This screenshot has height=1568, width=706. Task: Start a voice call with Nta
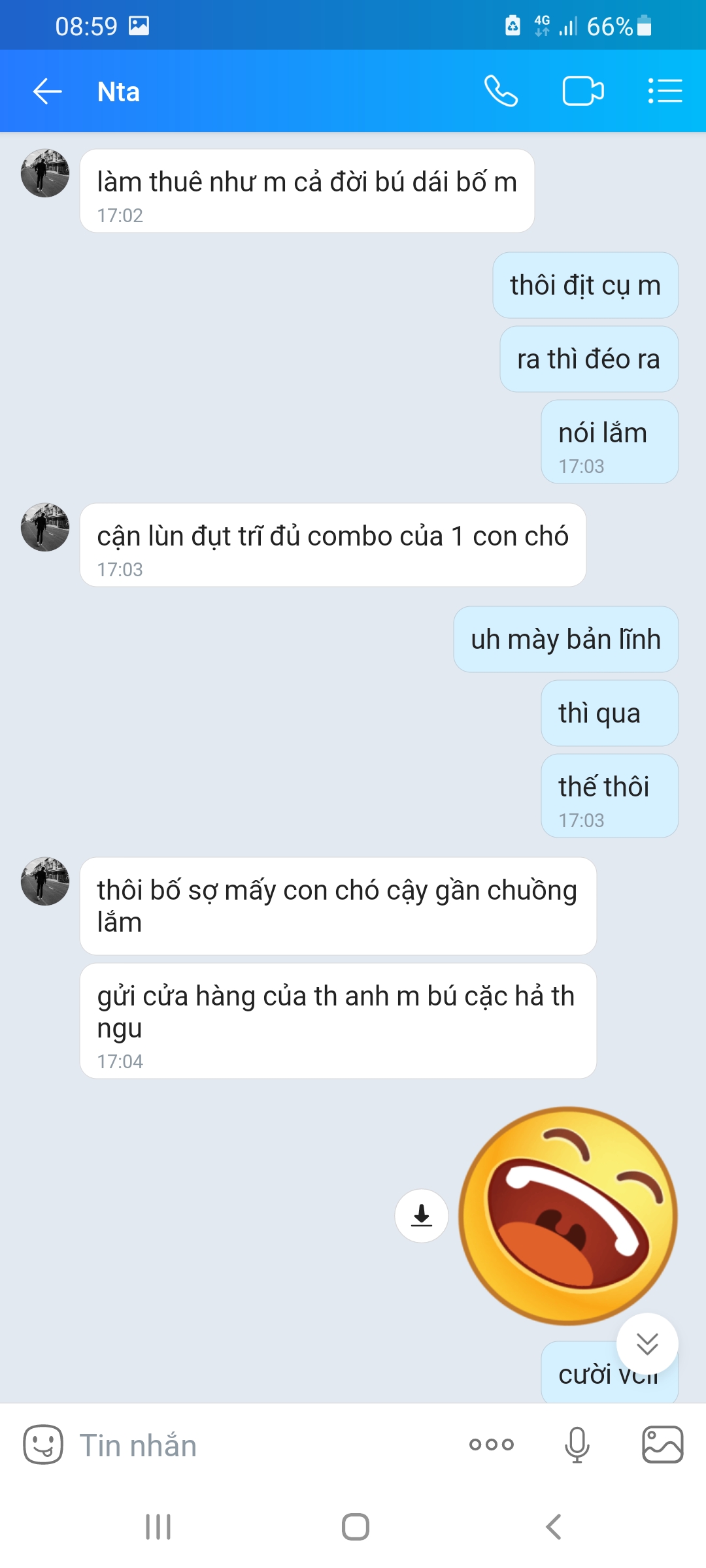(x=501, y=91)
